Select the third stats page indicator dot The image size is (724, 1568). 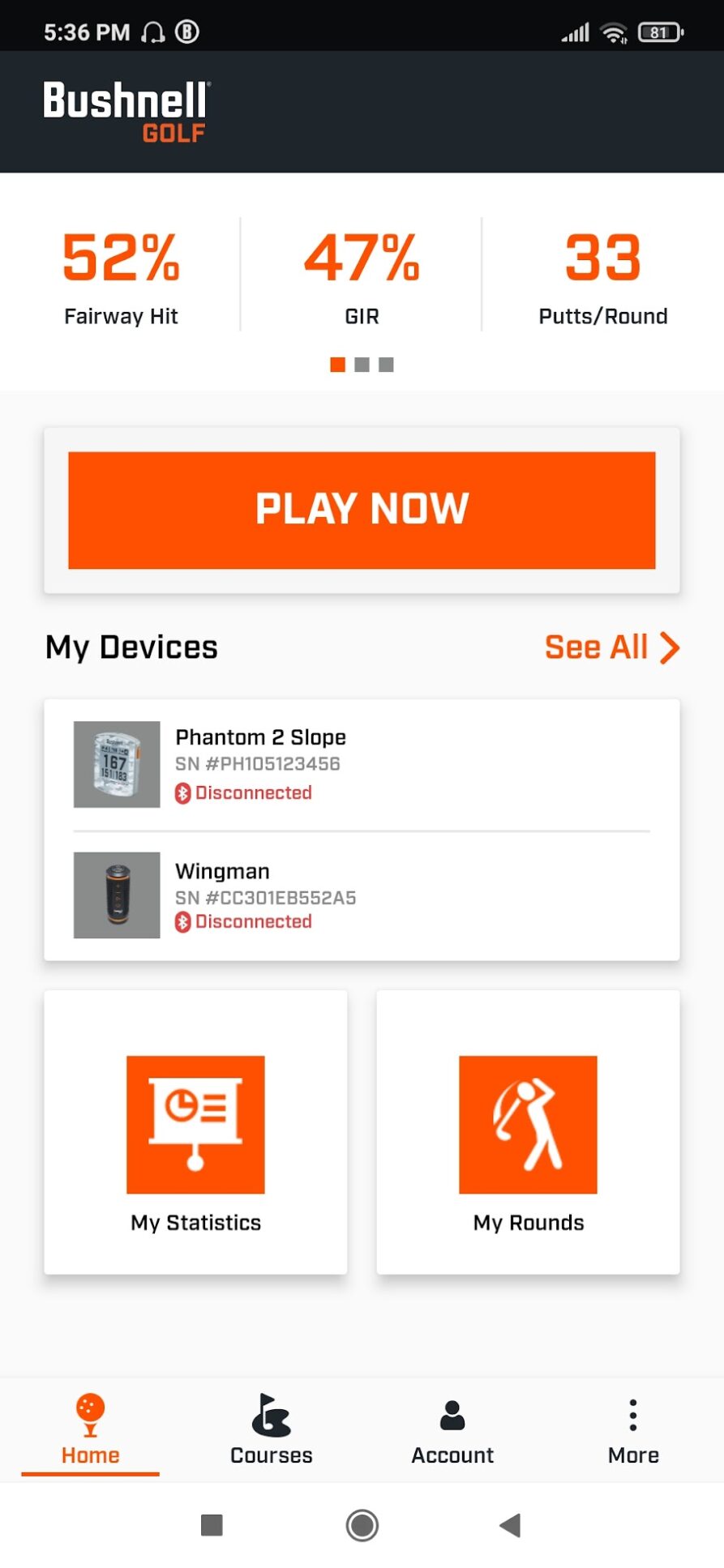point(388,365)
